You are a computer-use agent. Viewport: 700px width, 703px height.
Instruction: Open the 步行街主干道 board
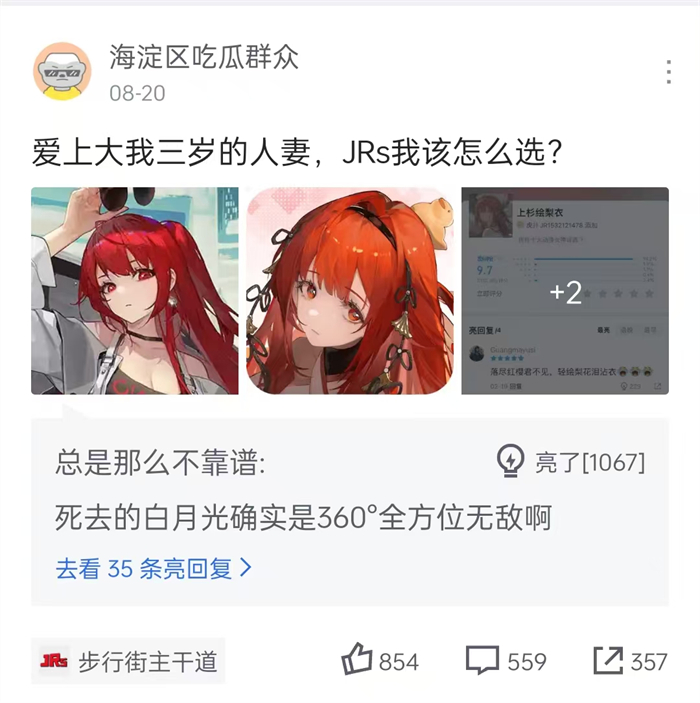click(128, 661)
